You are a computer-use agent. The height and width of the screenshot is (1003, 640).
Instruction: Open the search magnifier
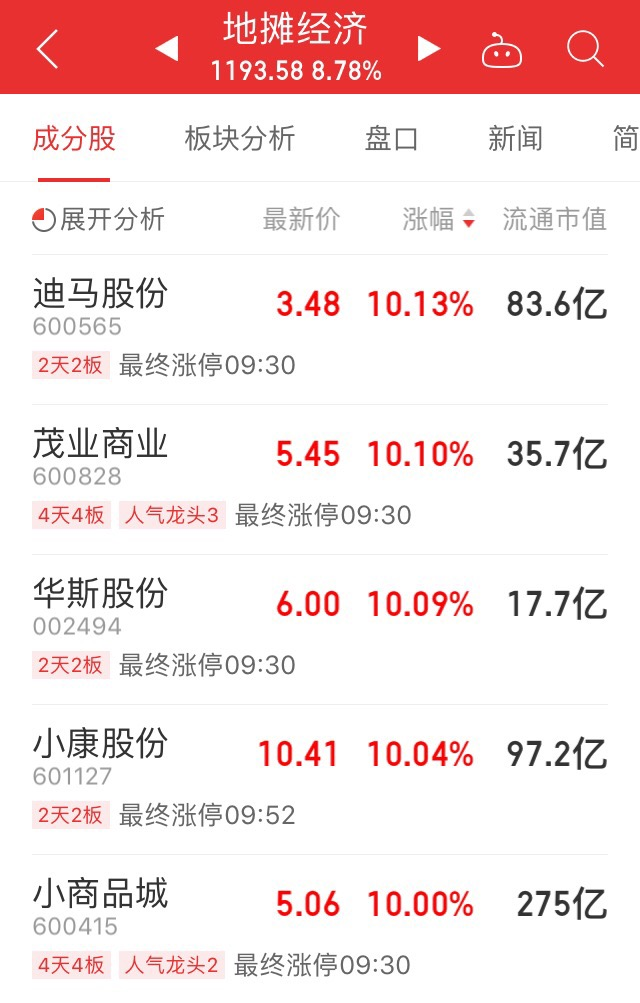coord(585,48)
